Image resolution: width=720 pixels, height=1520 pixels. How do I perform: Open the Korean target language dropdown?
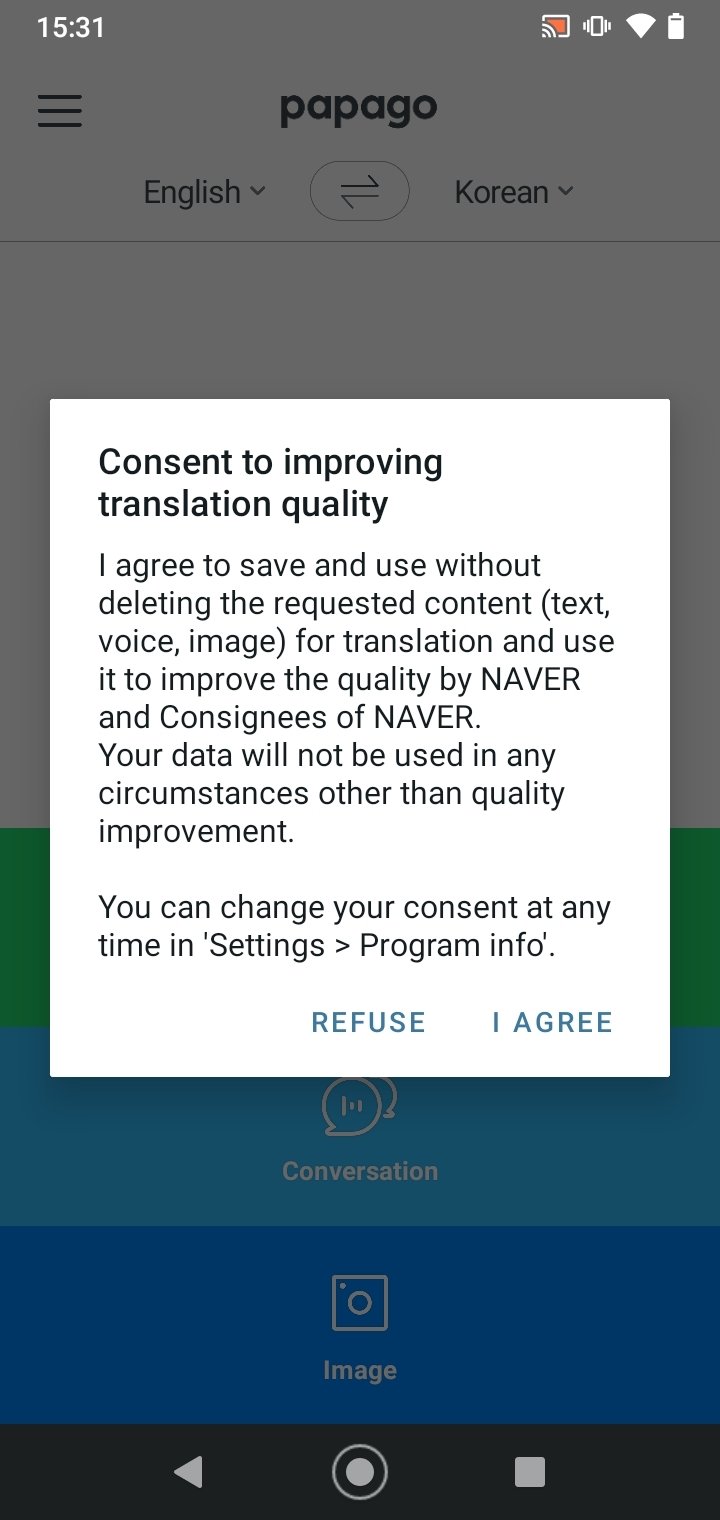pos(514,192)
